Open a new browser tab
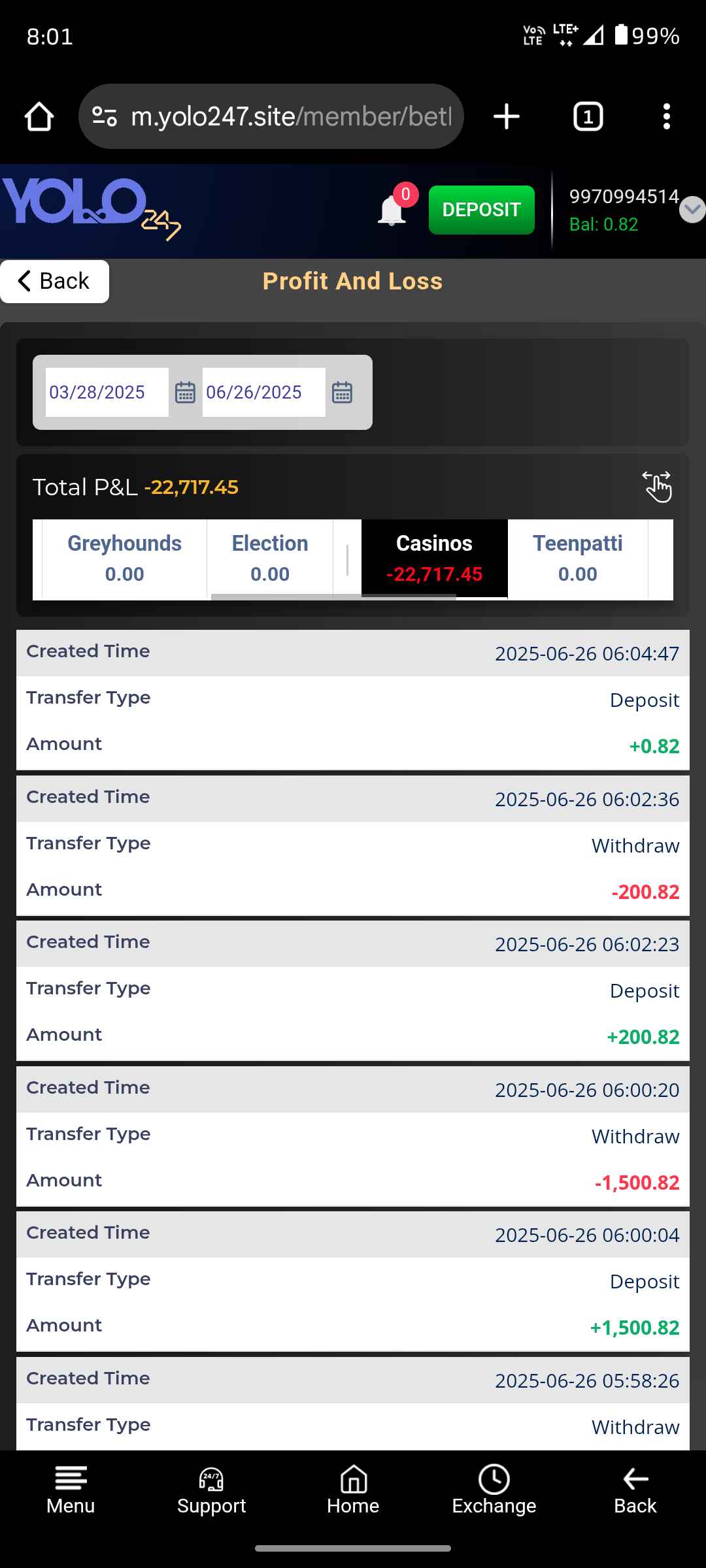 click(x=507, y=117)
